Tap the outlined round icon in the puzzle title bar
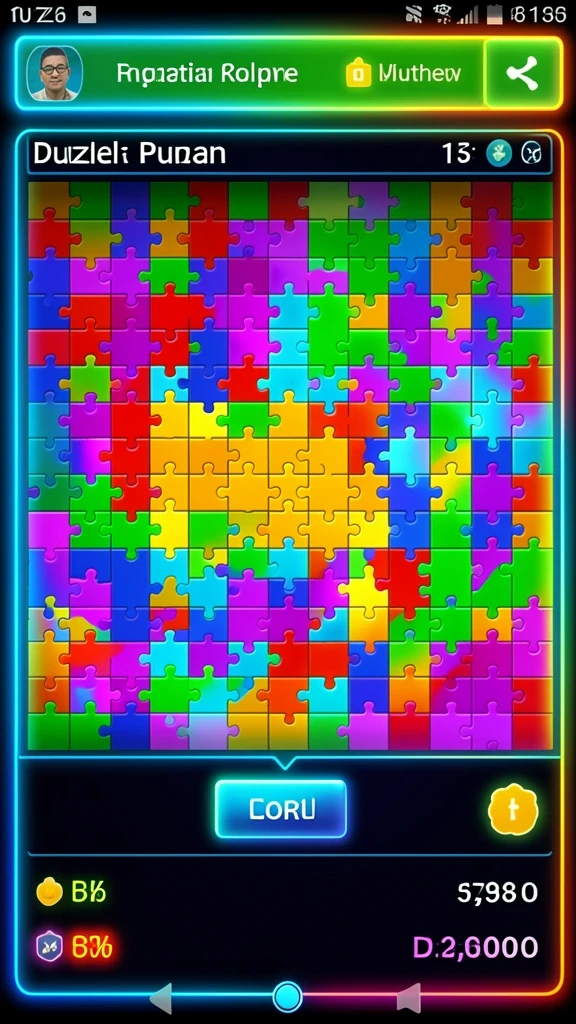 coord(532,154)
